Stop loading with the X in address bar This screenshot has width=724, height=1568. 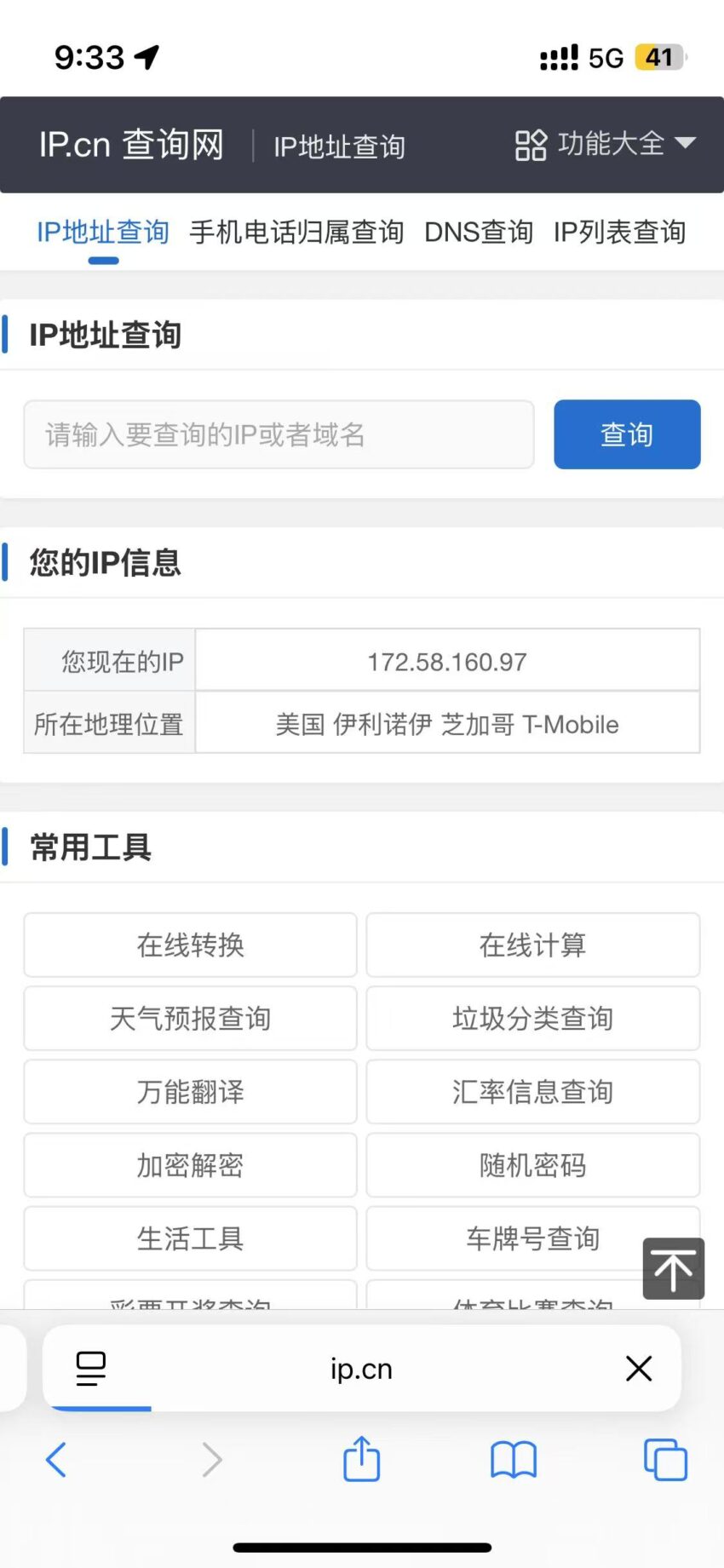[x=639, y=1369]
